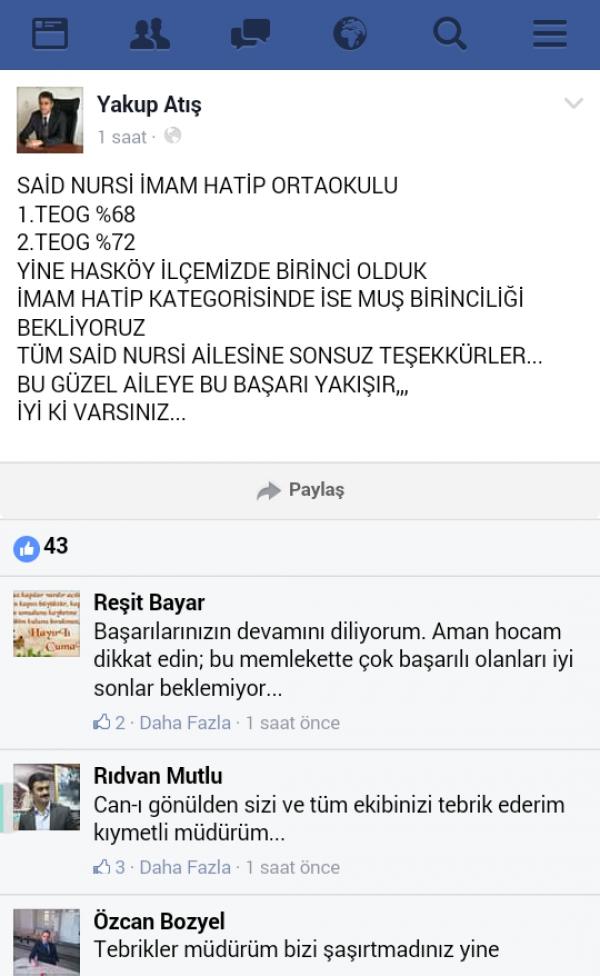View Reşit Bayar's avatar picture
The height and width of the screenshot is (976, 600).
[x=46, y=623]
